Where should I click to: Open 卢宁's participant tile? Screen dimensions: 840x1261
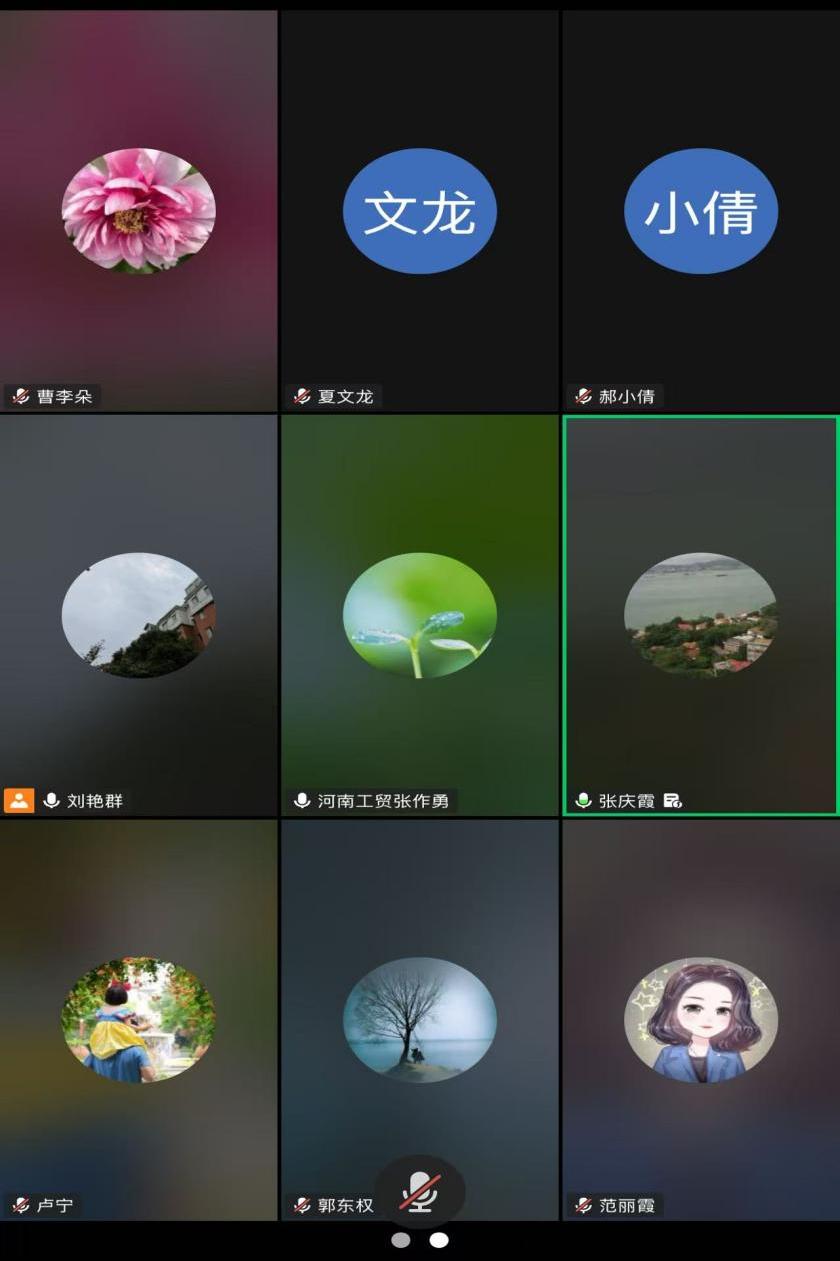(x=138, y=1020)
